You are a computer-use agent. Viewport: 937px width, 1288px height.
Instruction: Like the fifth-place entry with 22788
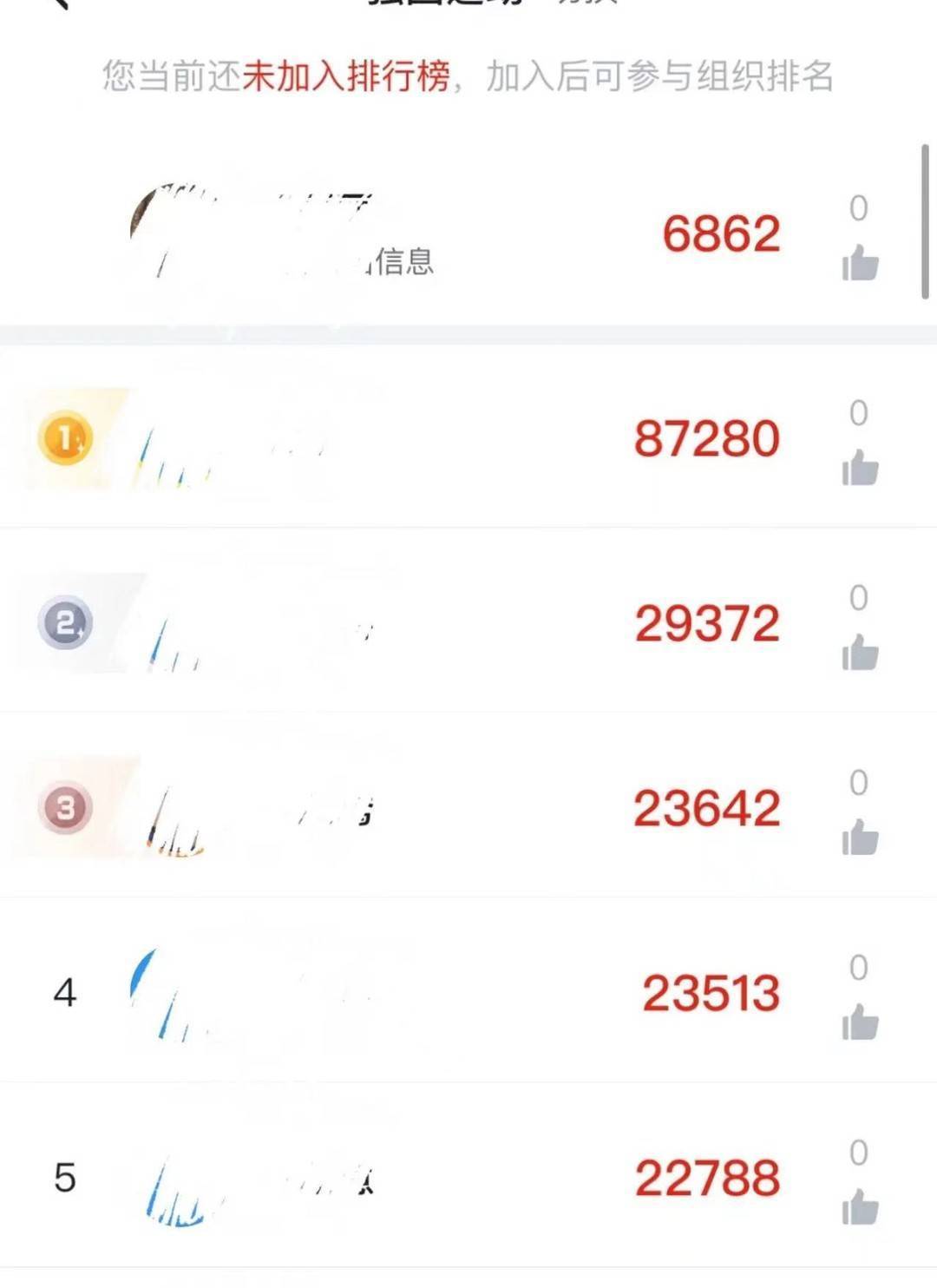point(860,1207)
